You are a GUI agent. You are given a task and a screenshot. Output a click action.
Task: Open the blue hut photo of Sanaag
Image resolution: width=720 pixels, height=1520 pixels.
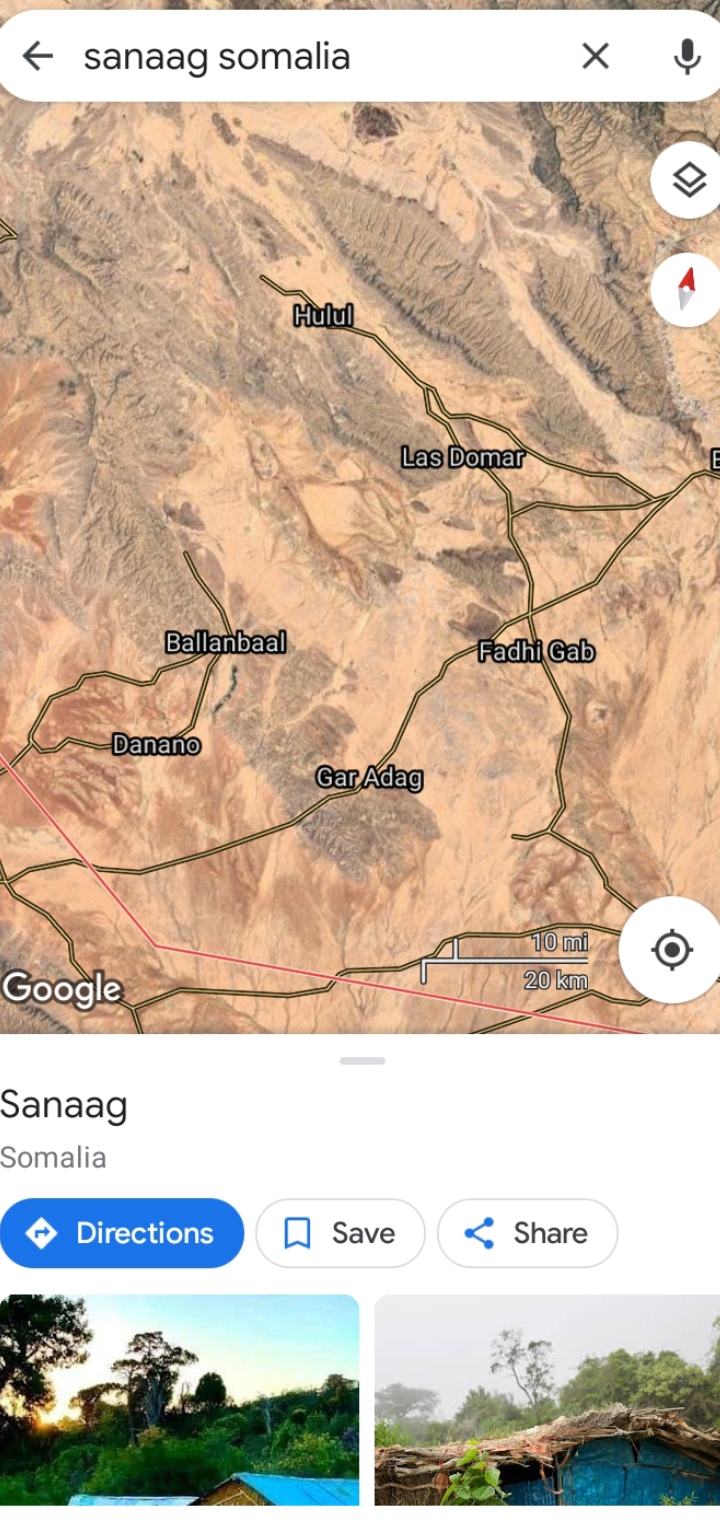[547, 1400]
